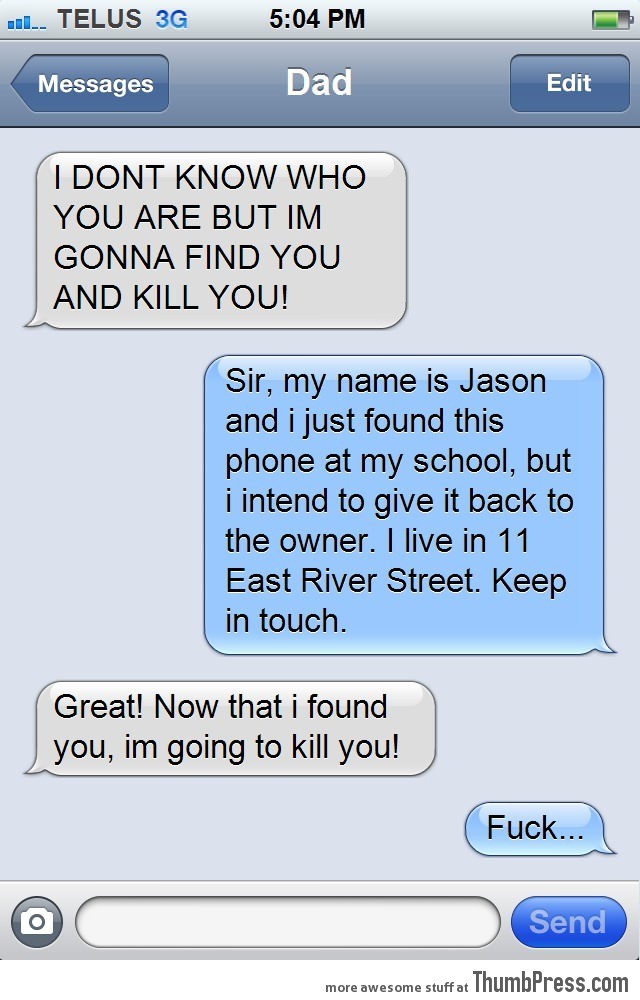640x1000 pixels.
Task: Tap the Send button
Action: click(567, 921)
